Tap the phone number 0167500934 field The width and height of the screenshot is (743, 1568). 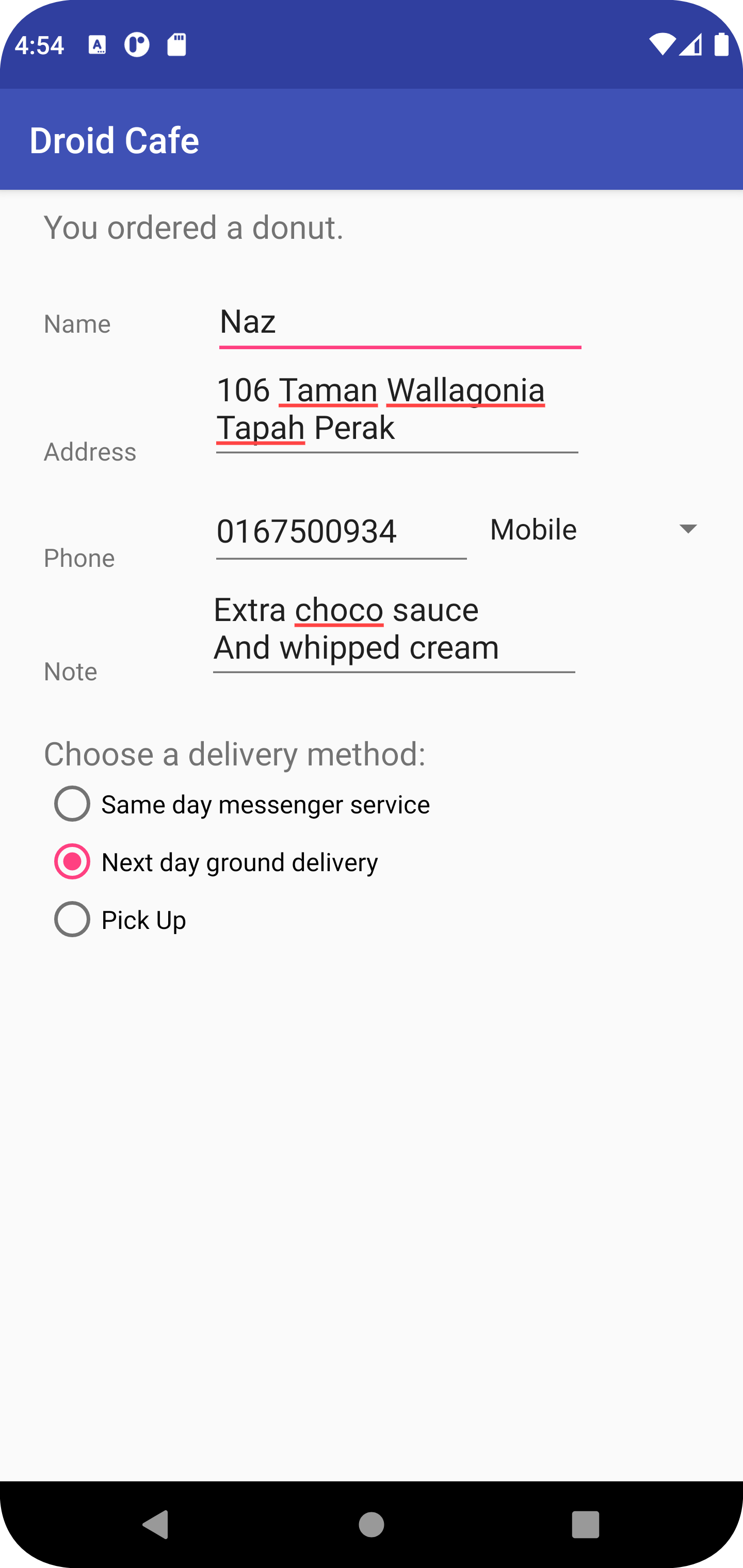pyautogui.click(x=341, y=531)
